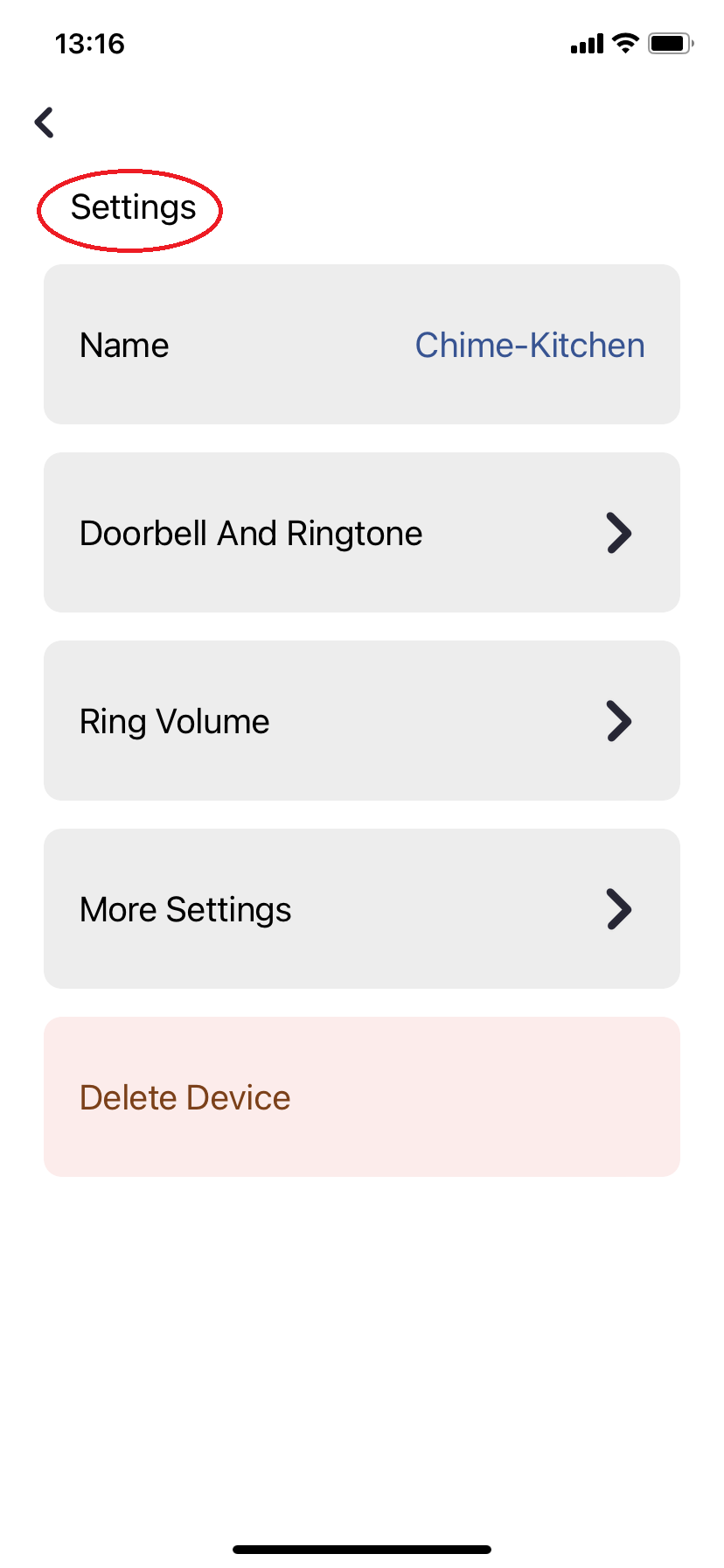This screenshot has height=1568, width=724.
Task: Edit the Chime-Kitchen device name
Action: (x=362, y=345)
